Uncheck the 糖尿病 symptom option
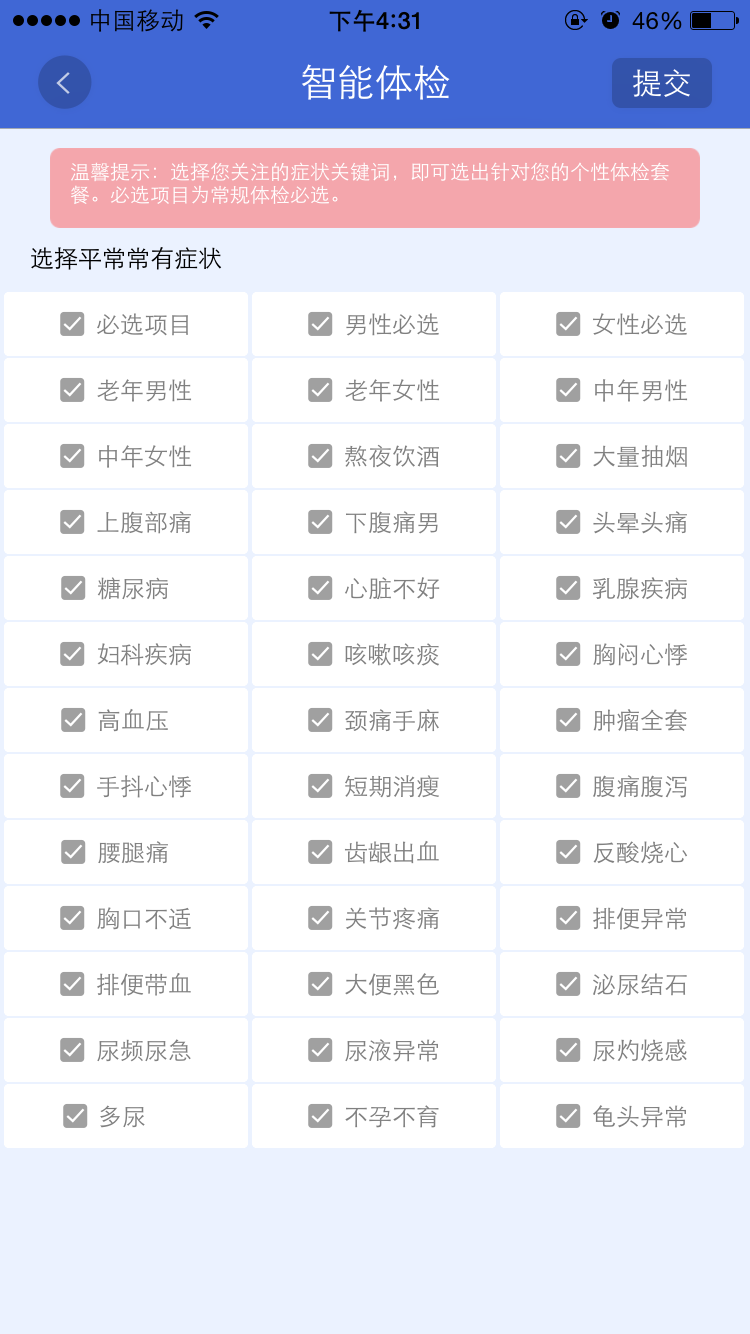 [72, 588]
